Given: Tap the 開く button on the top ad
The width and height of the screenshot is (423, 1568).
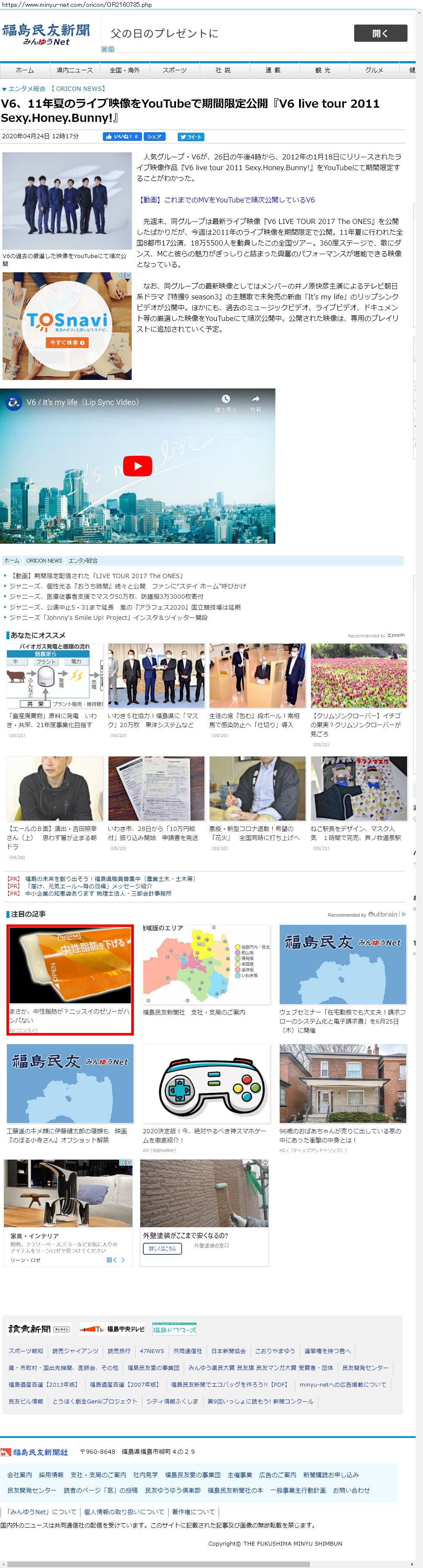Looking at the screenshot, I should [380, 34].
